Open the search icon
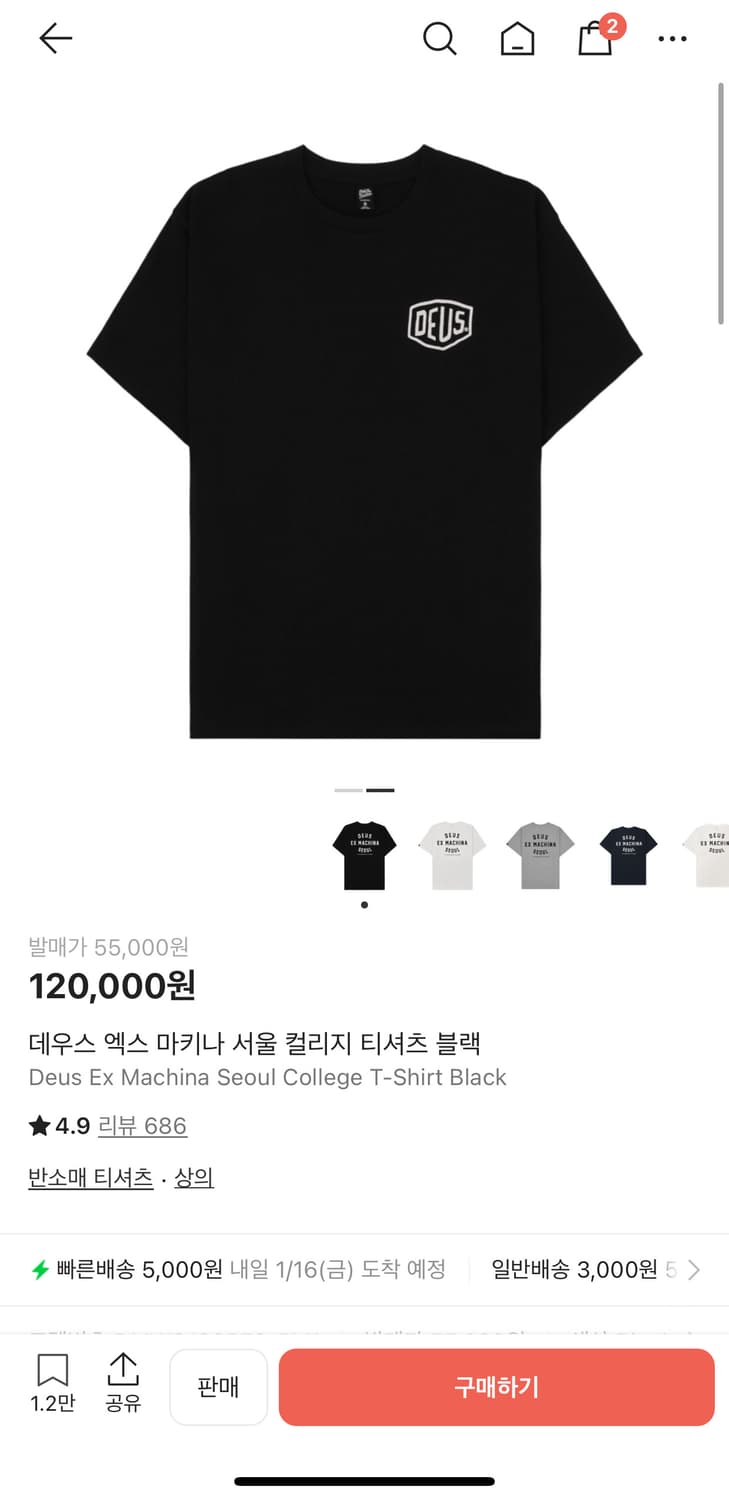This screenshot has height=1500, width=729. point(440,39)
